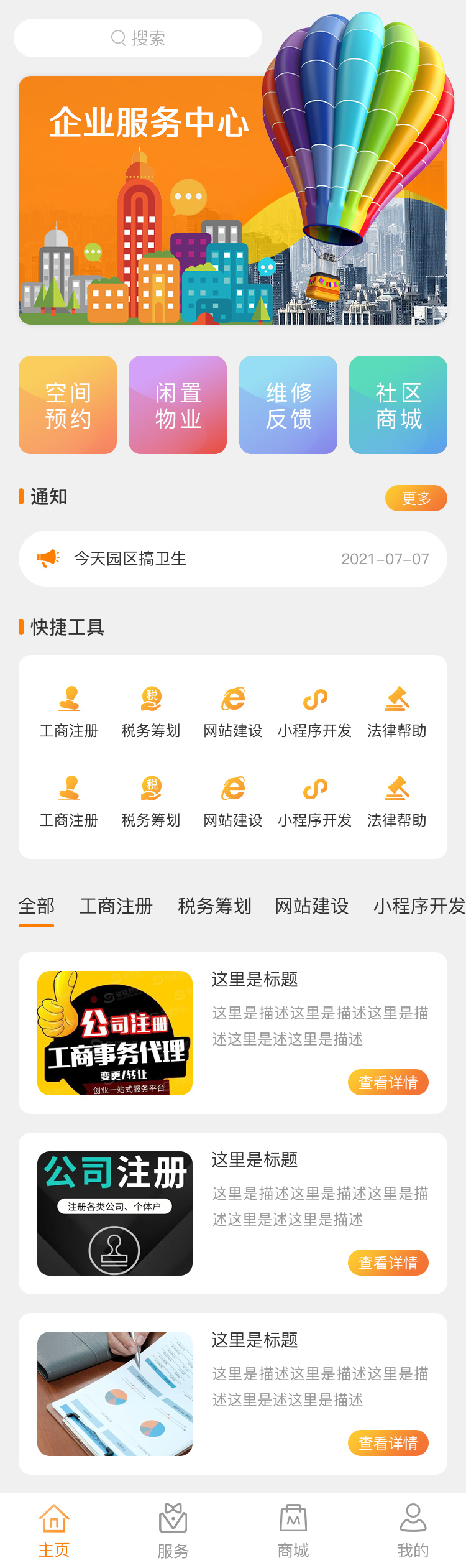Open the 今天园区搞卫生 notice
466x1568 pixels.
[233, 559]
